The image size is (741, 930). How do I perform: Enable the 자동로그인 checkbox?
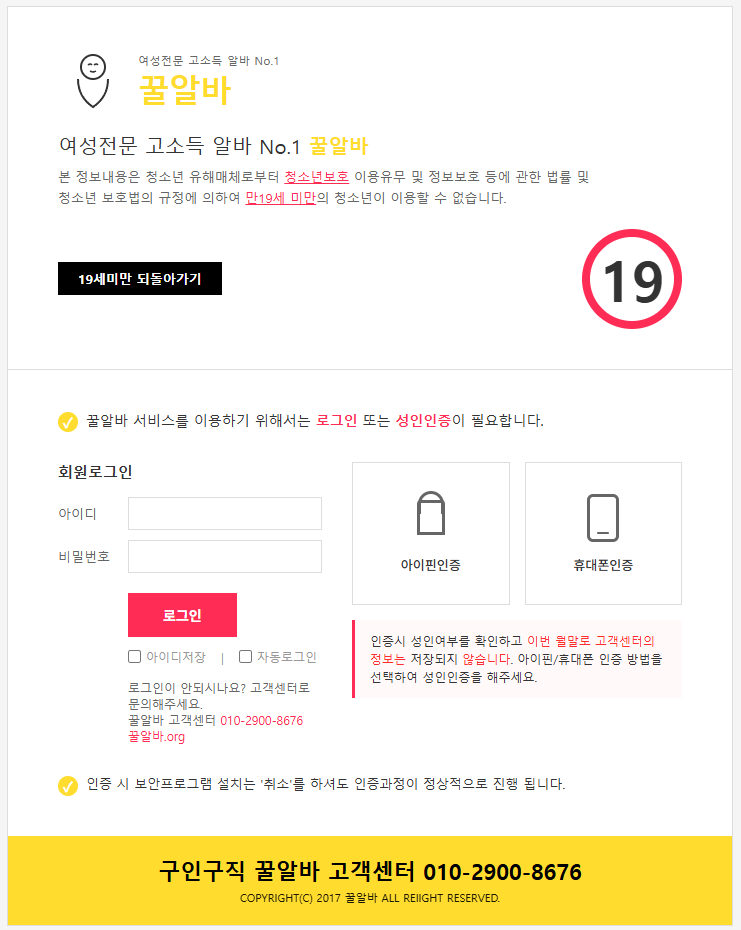245,657
